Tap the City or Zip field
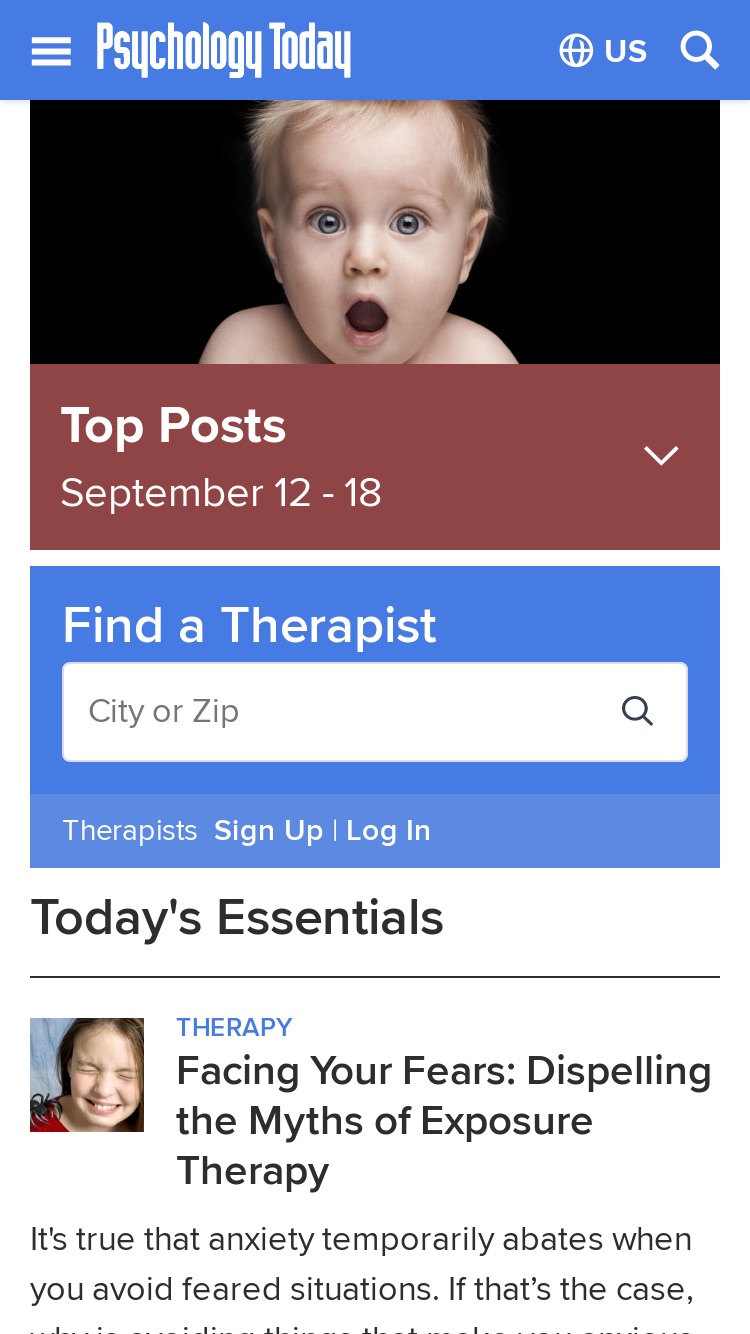 pos(340,712)
